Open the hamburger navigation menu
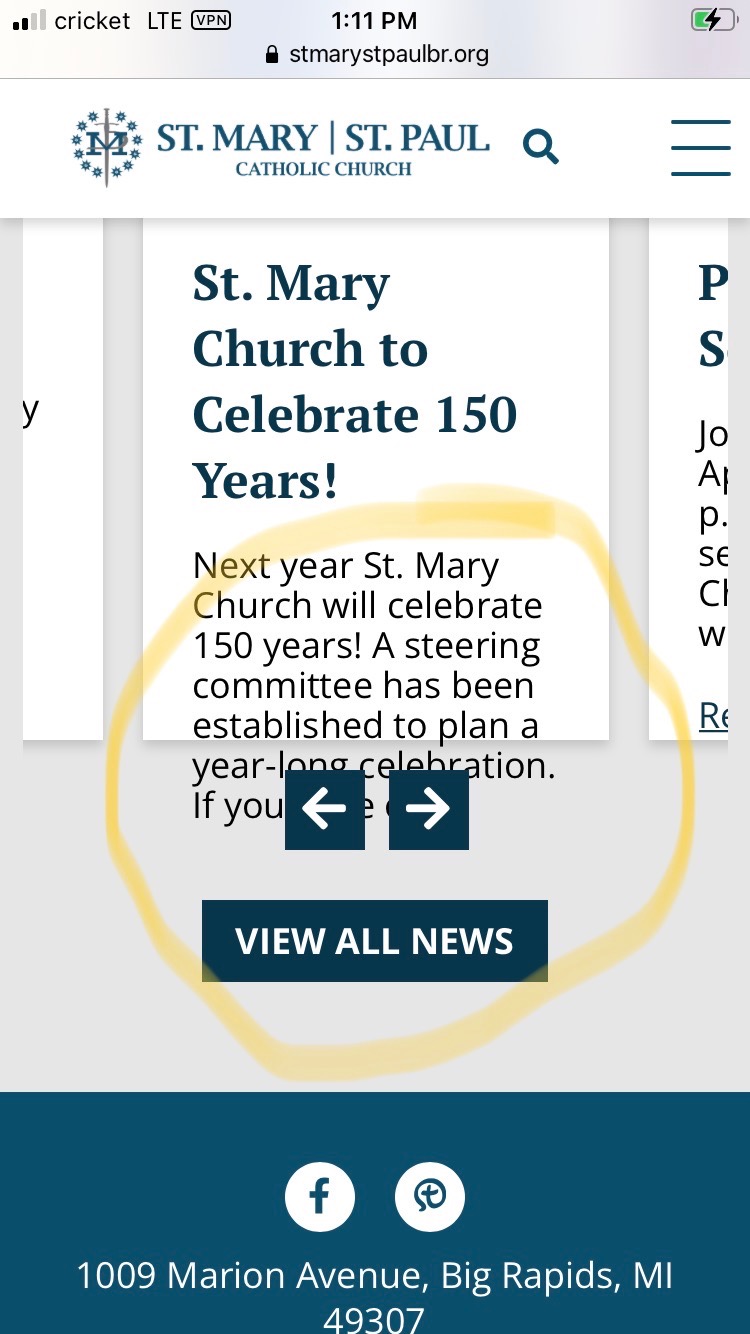Viewport: 750px width, 1334px height. (700, 147)
